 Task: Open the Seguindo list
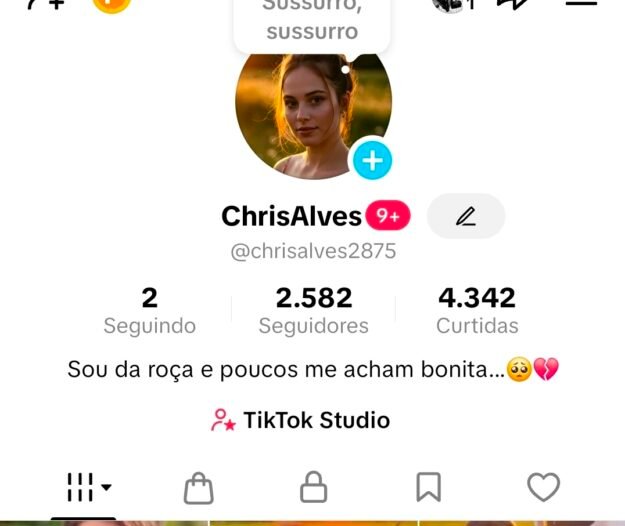pos(150,310)
